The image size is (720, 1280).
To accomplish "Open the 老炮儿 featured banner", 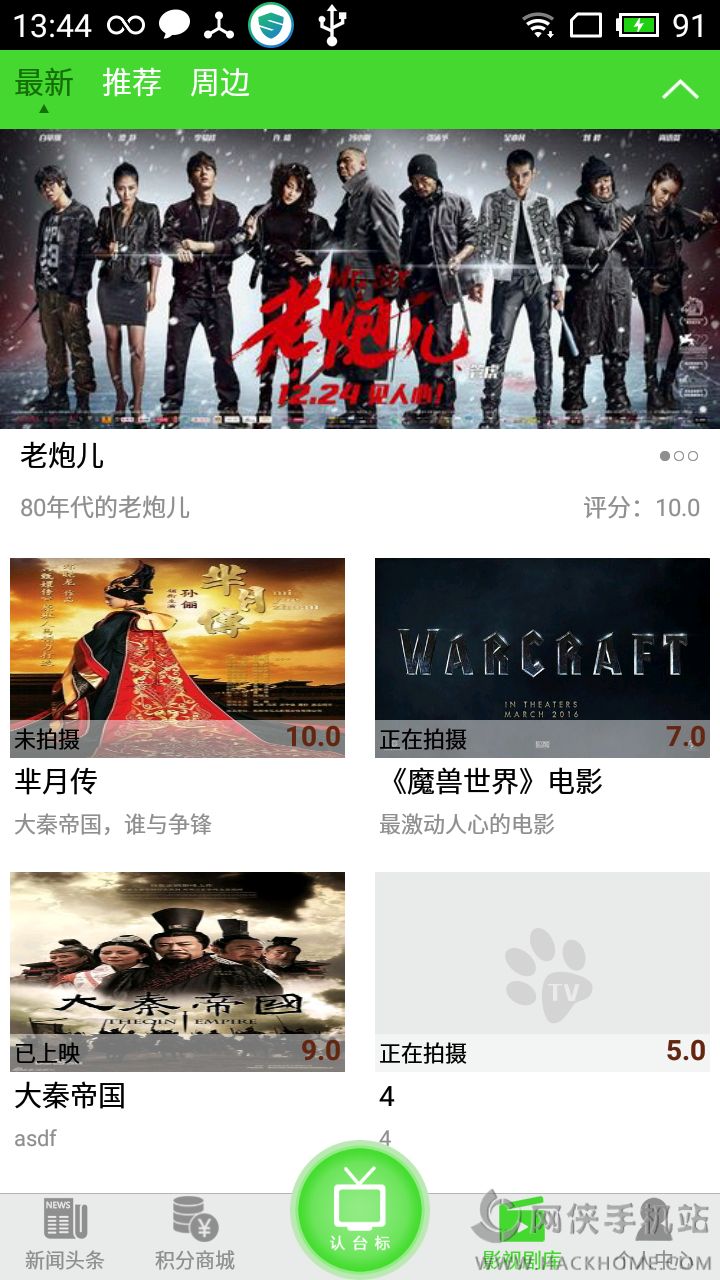I will 360,278.
